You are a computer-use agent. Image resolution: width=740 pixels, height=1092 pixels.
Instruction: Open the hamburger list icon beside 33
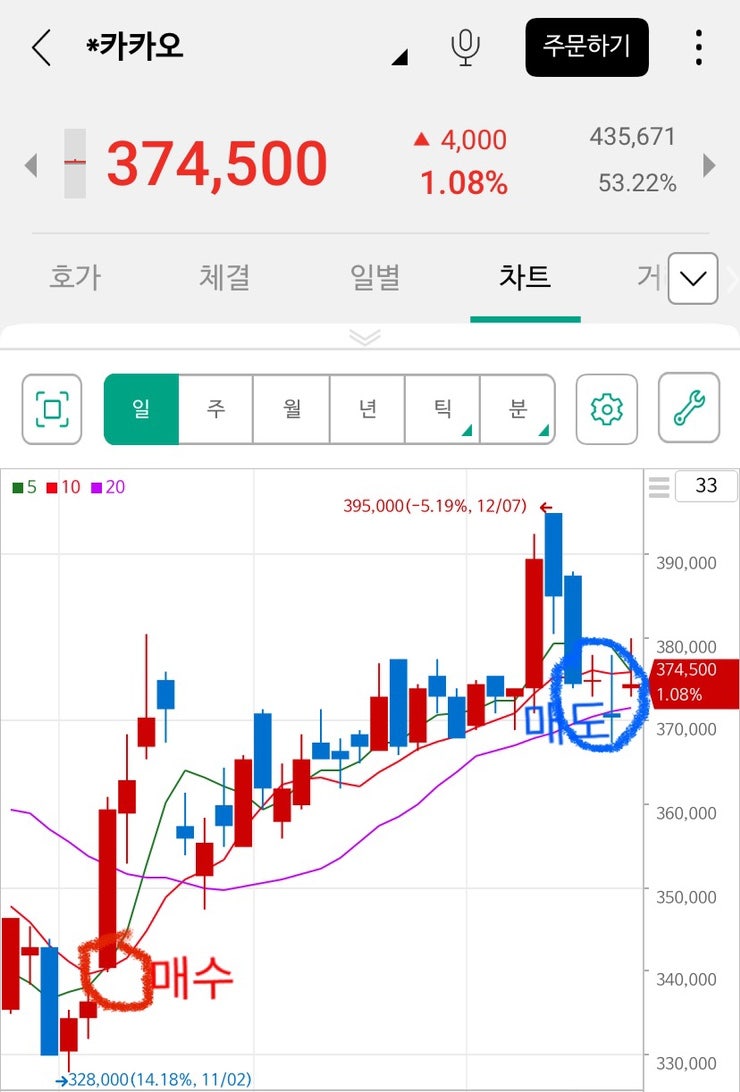coord(659,487)
